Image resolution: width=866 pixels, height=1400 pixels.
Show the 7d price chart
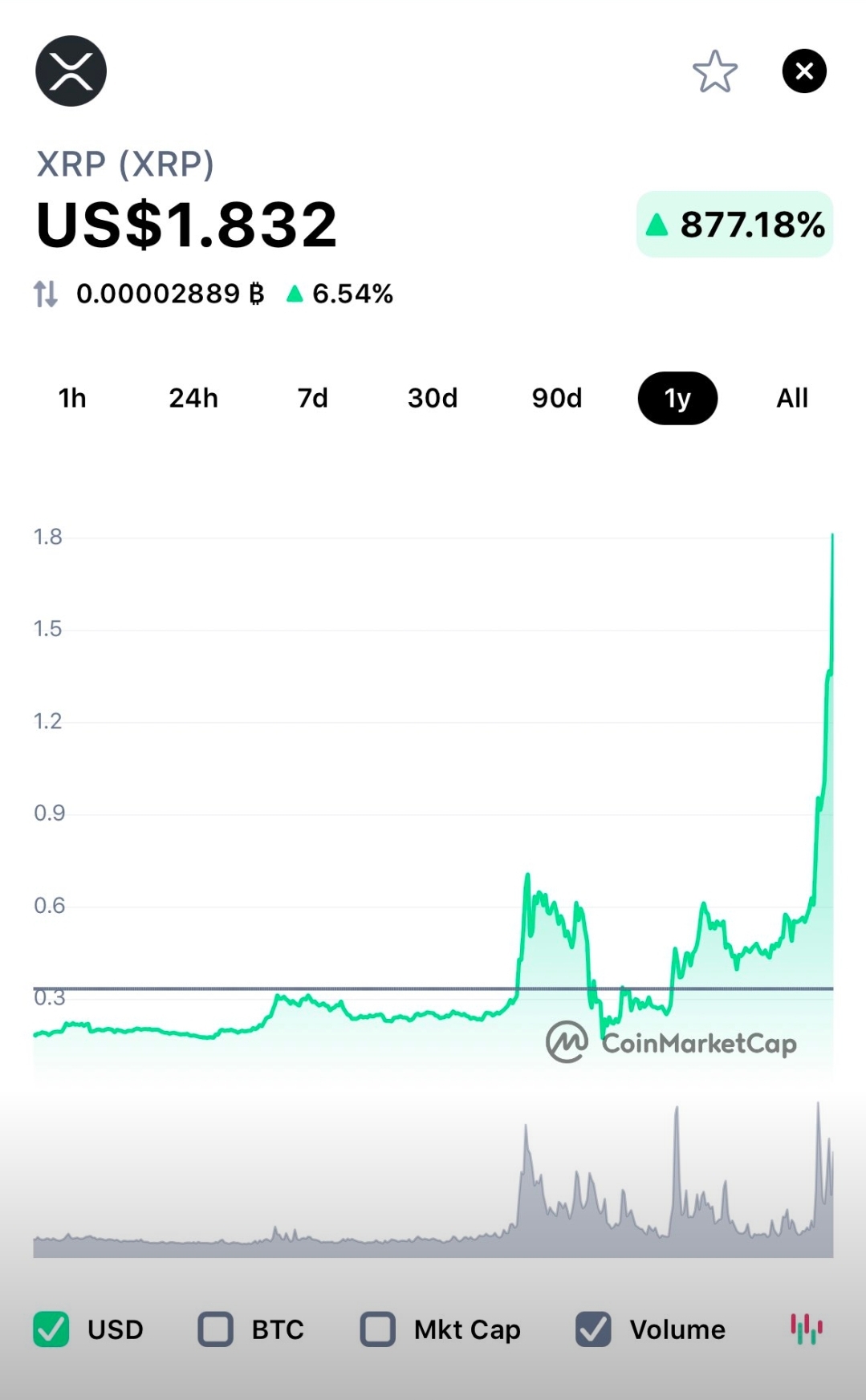point(313,398)
